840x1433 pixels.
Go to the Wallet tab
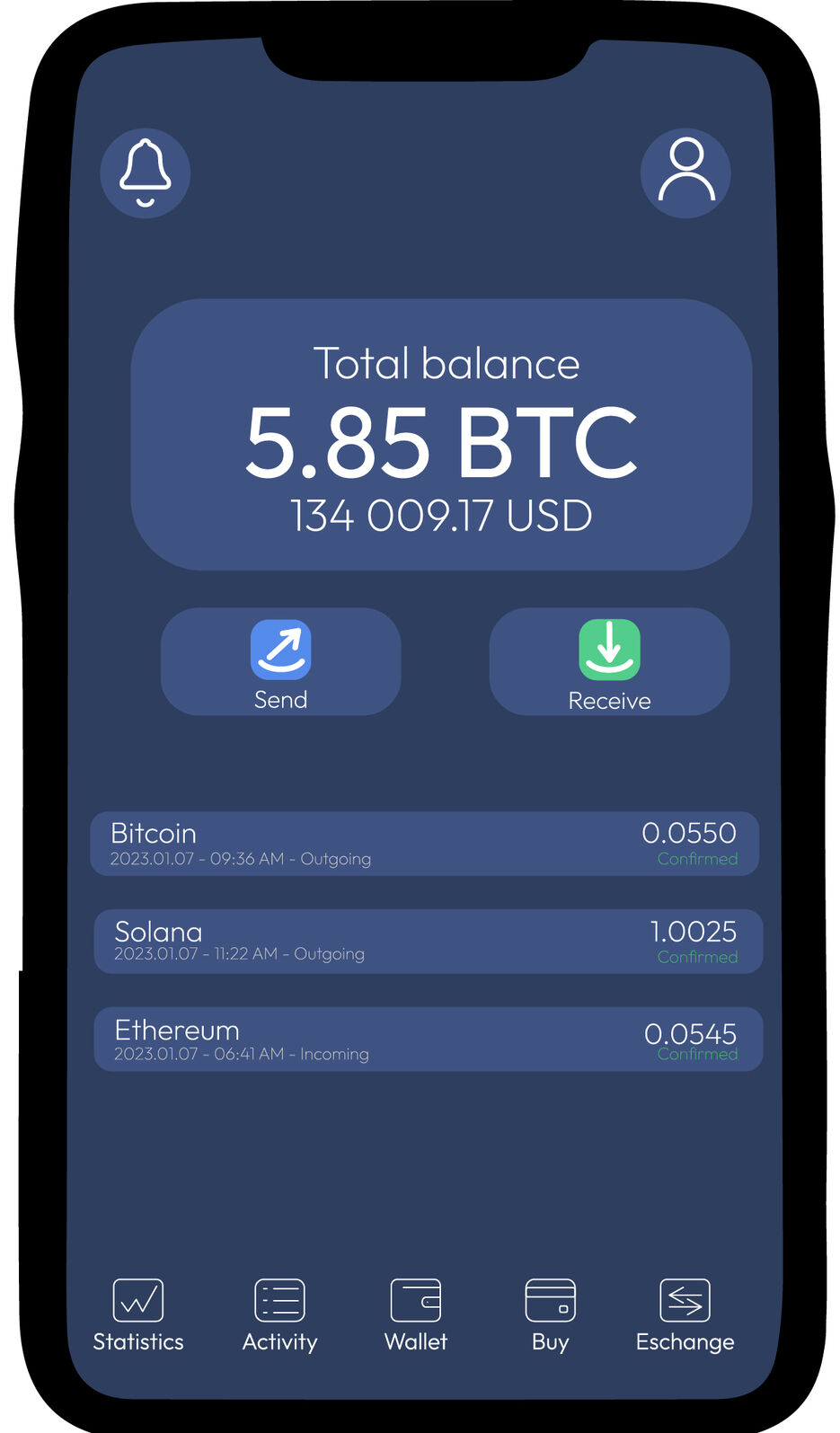(415, 1314)
